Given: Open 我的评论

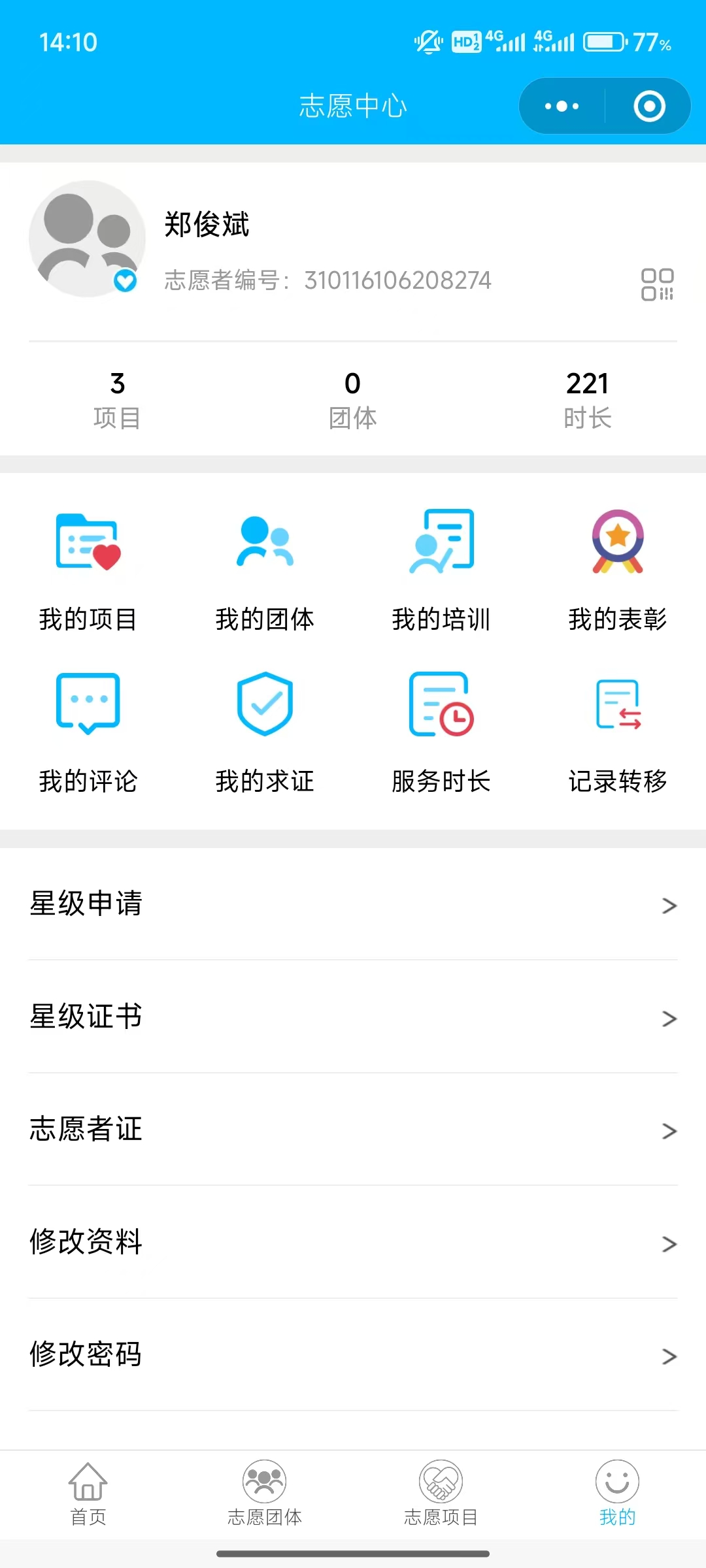Looking at the screenshot, I should click(x=88, y=733).
